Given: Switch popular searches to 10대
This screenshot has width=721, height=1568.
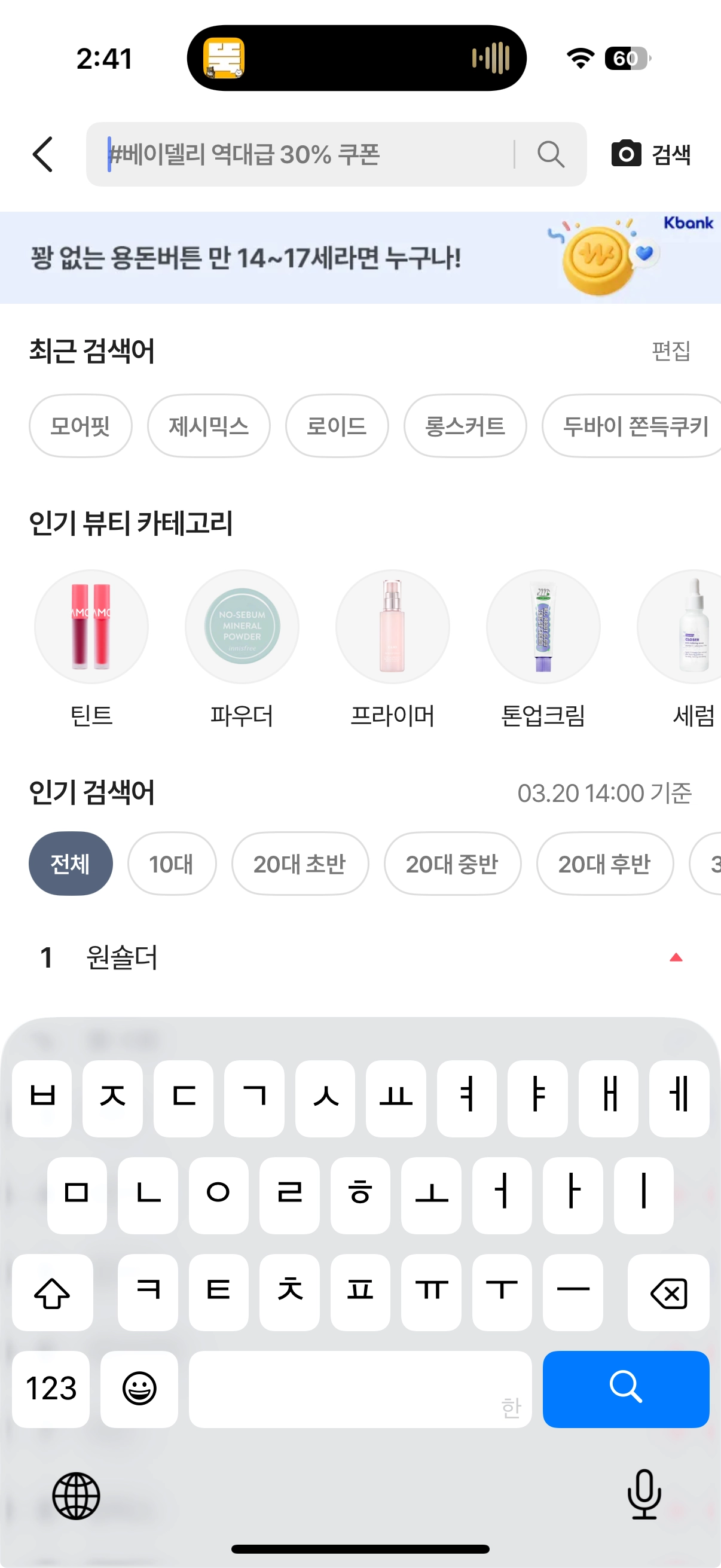Looking at the screenshot, I should point(172,863).
